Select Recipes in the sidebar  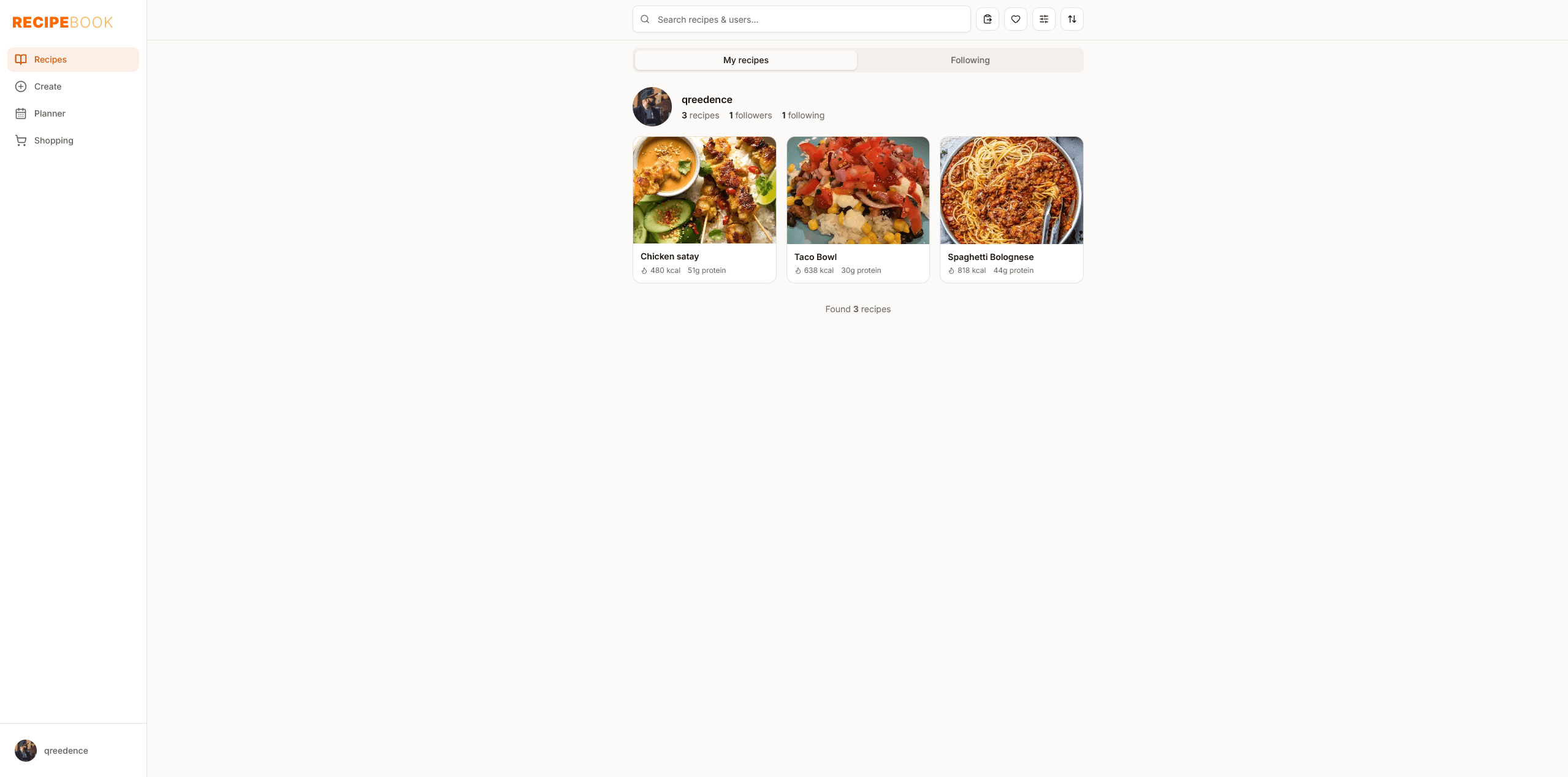coord(73,59)
